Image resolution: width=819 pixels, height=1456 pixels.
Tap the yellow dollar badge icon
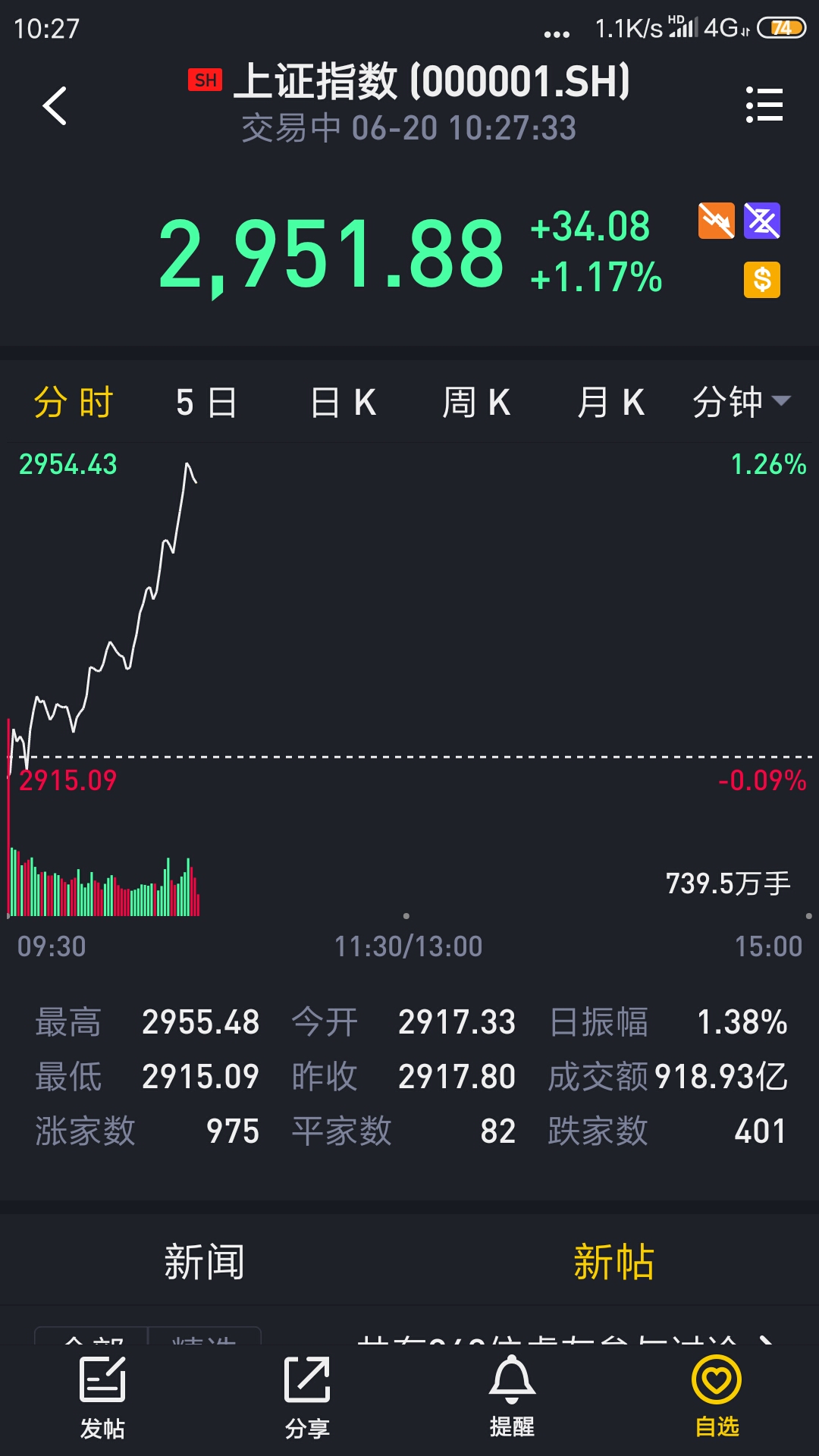762,280
